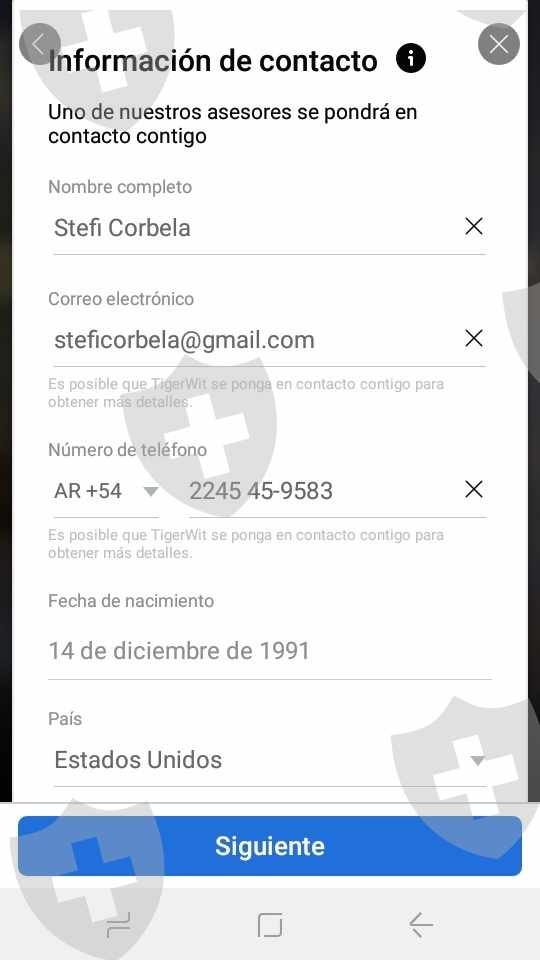Open the info icon beside the title
540x960 pixels.
tap(411, 59)
